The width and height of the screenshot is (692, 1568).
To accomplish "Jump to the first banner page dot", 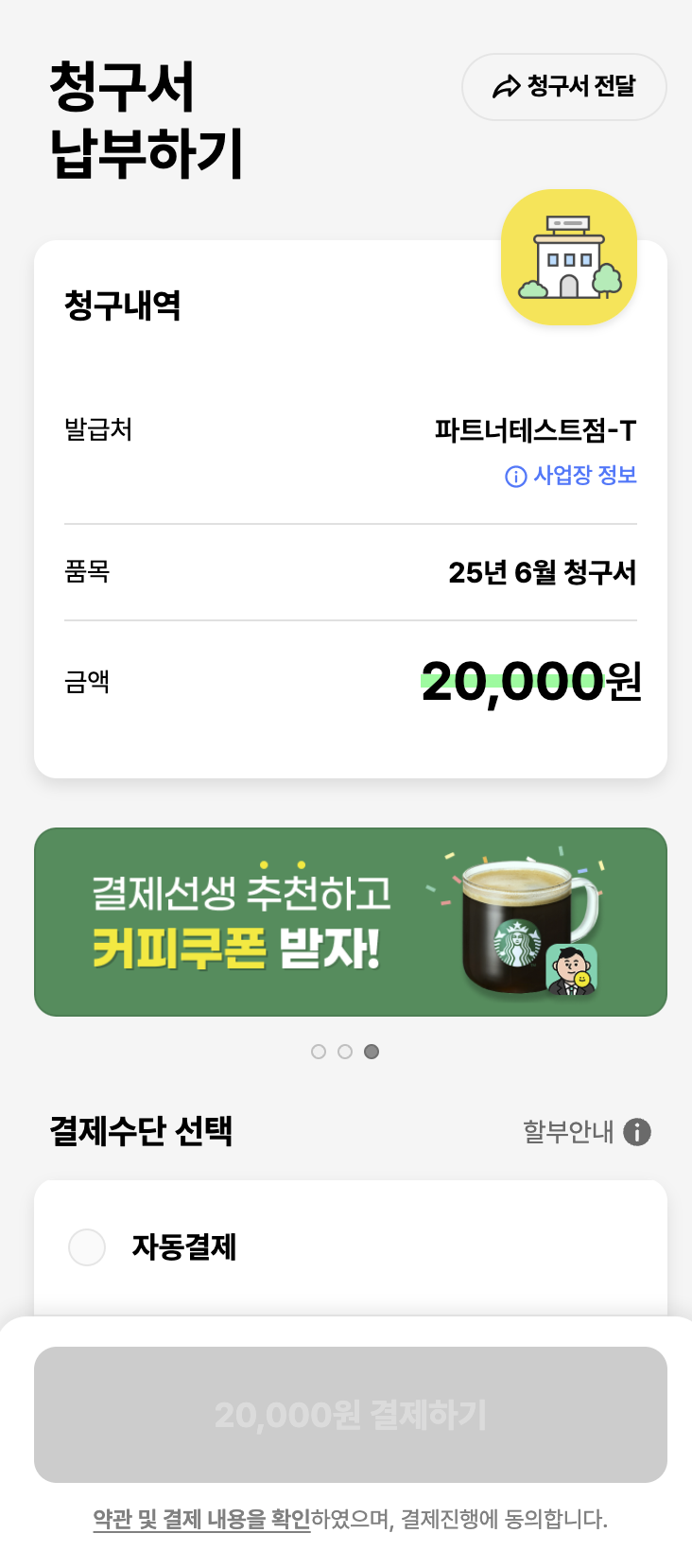I will [x=319, y=1052].
